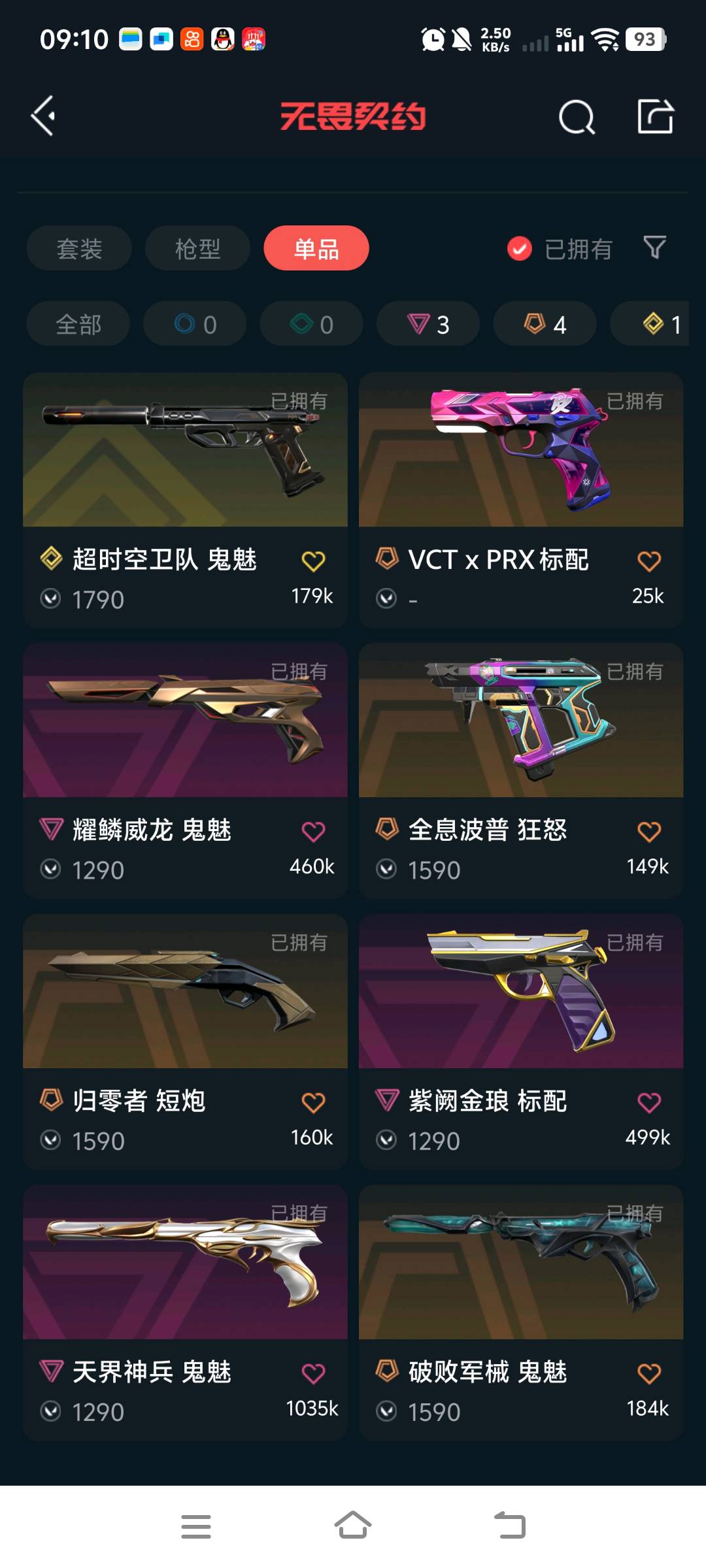The width and height of the screenshot is (706, 1568).
Task: Select the 单品 tab
Action: click(x=316, y=248)
